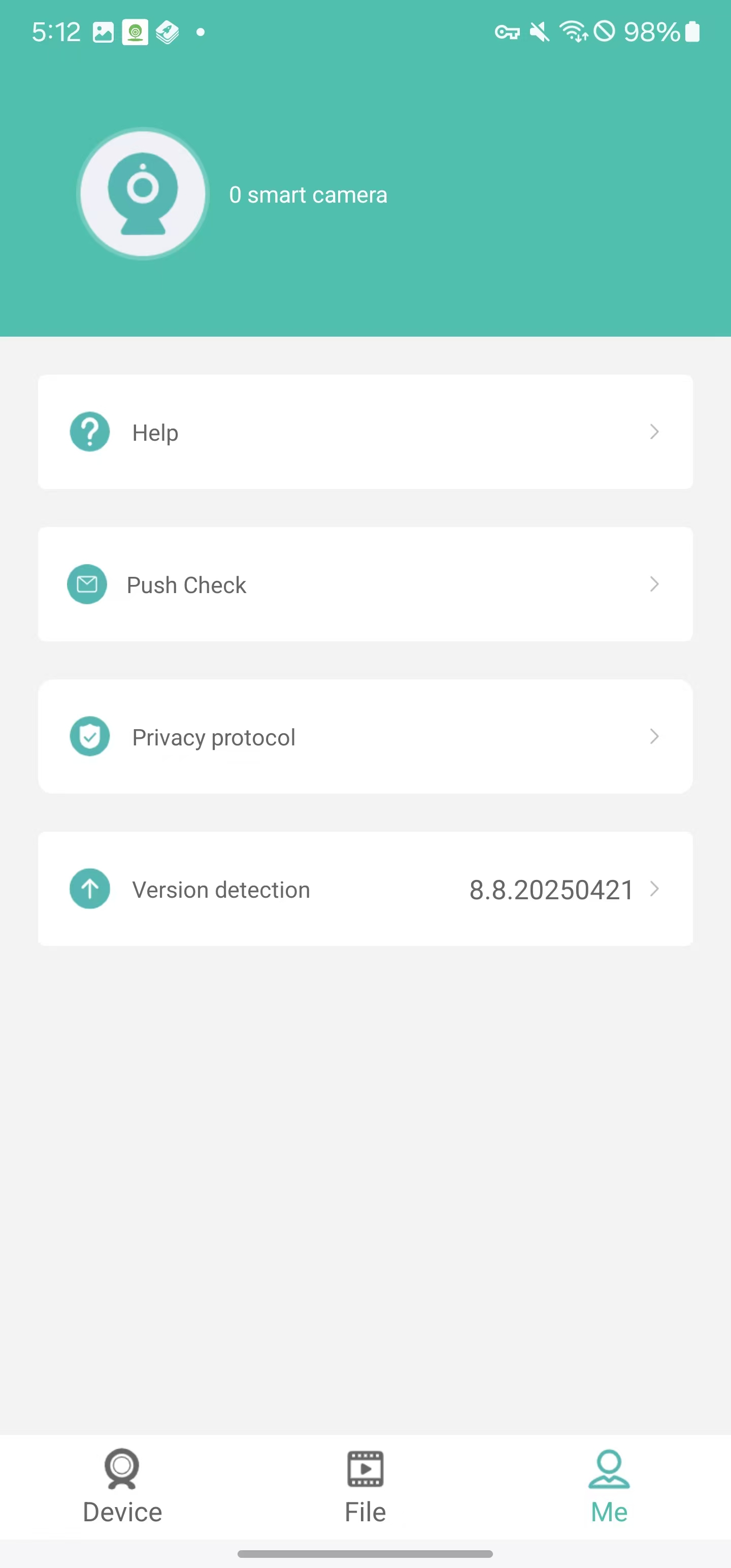The width and height of the screenshot is (731, 1568).
Task: Open the Help row
Action: pos(365,432)
